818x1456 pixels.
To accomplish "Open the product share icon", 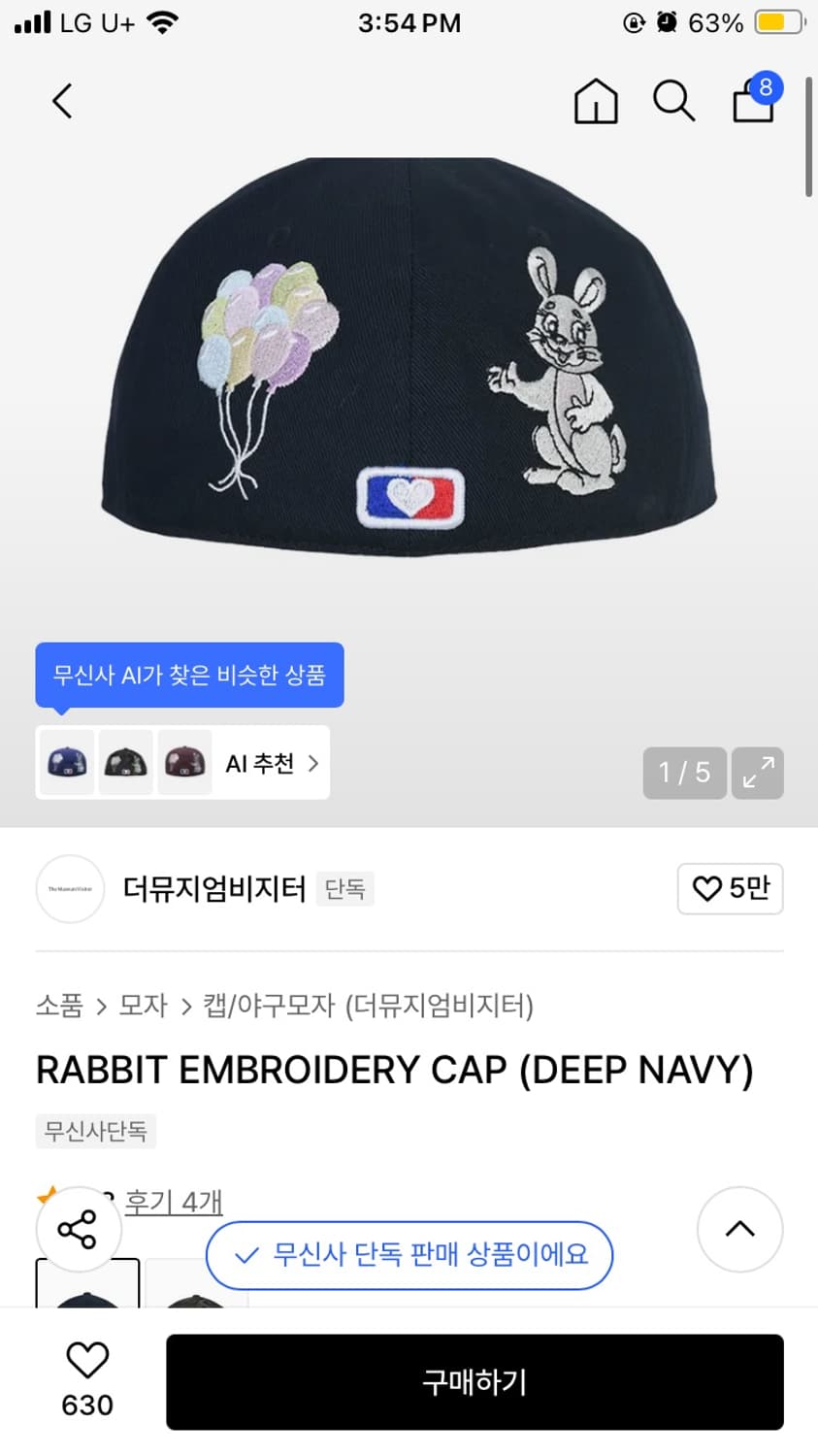I will click(x=80, y=1229).
